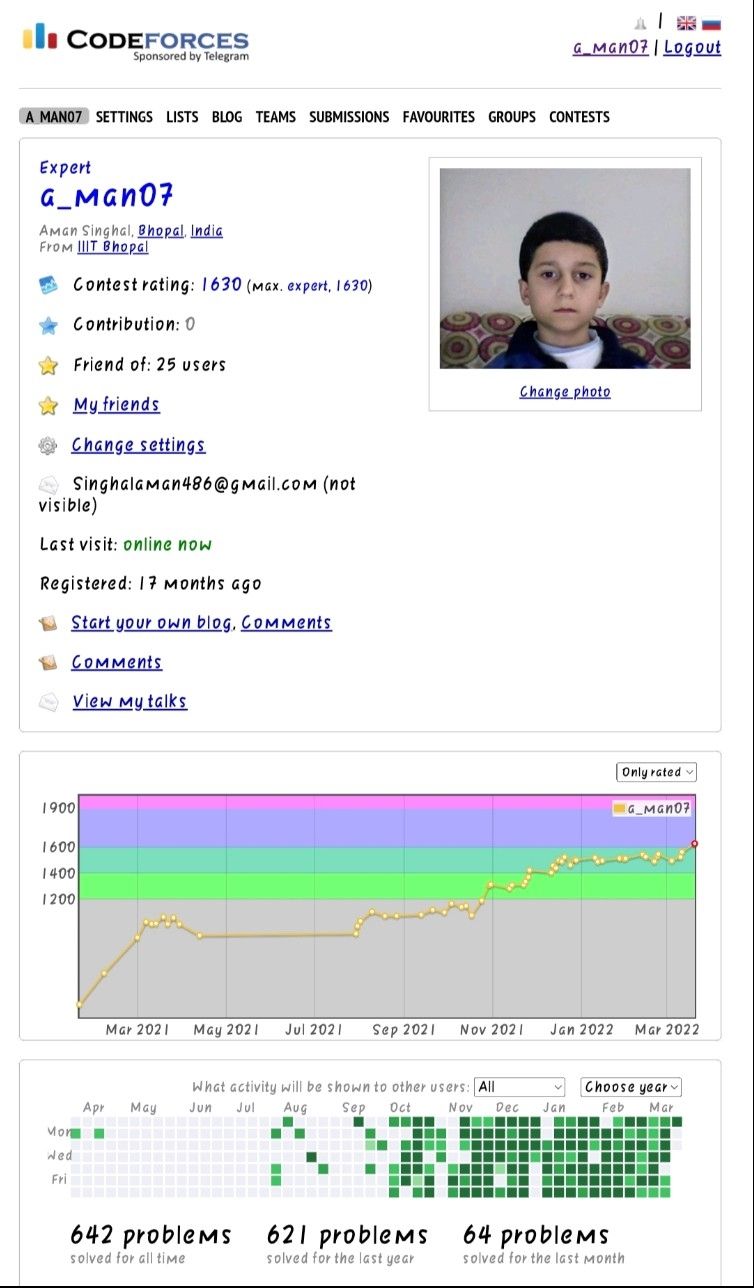Start your own blog
This screenshot has width=754, height=1288.
pos(151,623)
